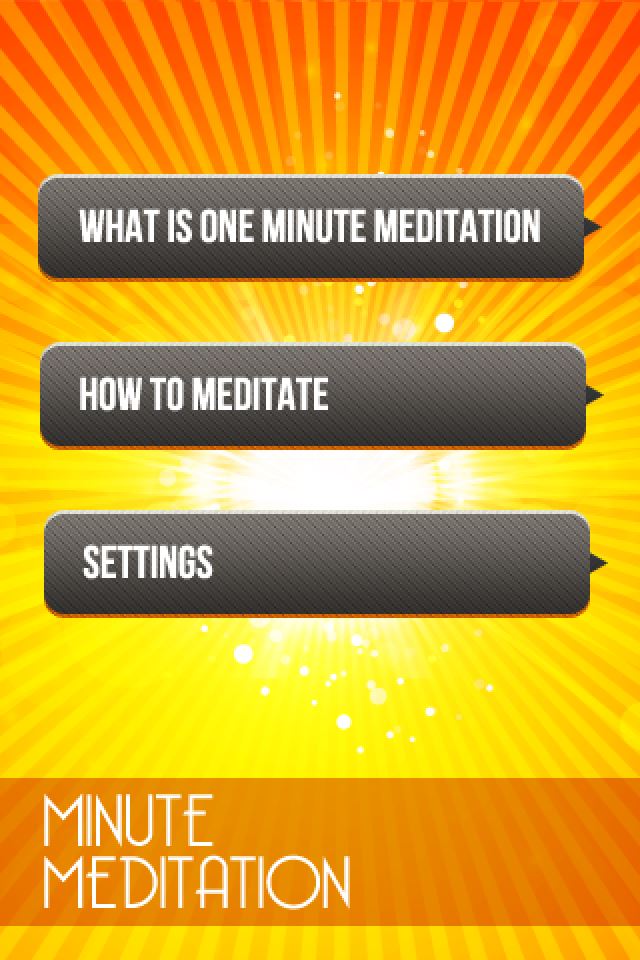Viewport: 640px width, 960px height.
Task: Go to Settings
Action: [x=316, y=562]
